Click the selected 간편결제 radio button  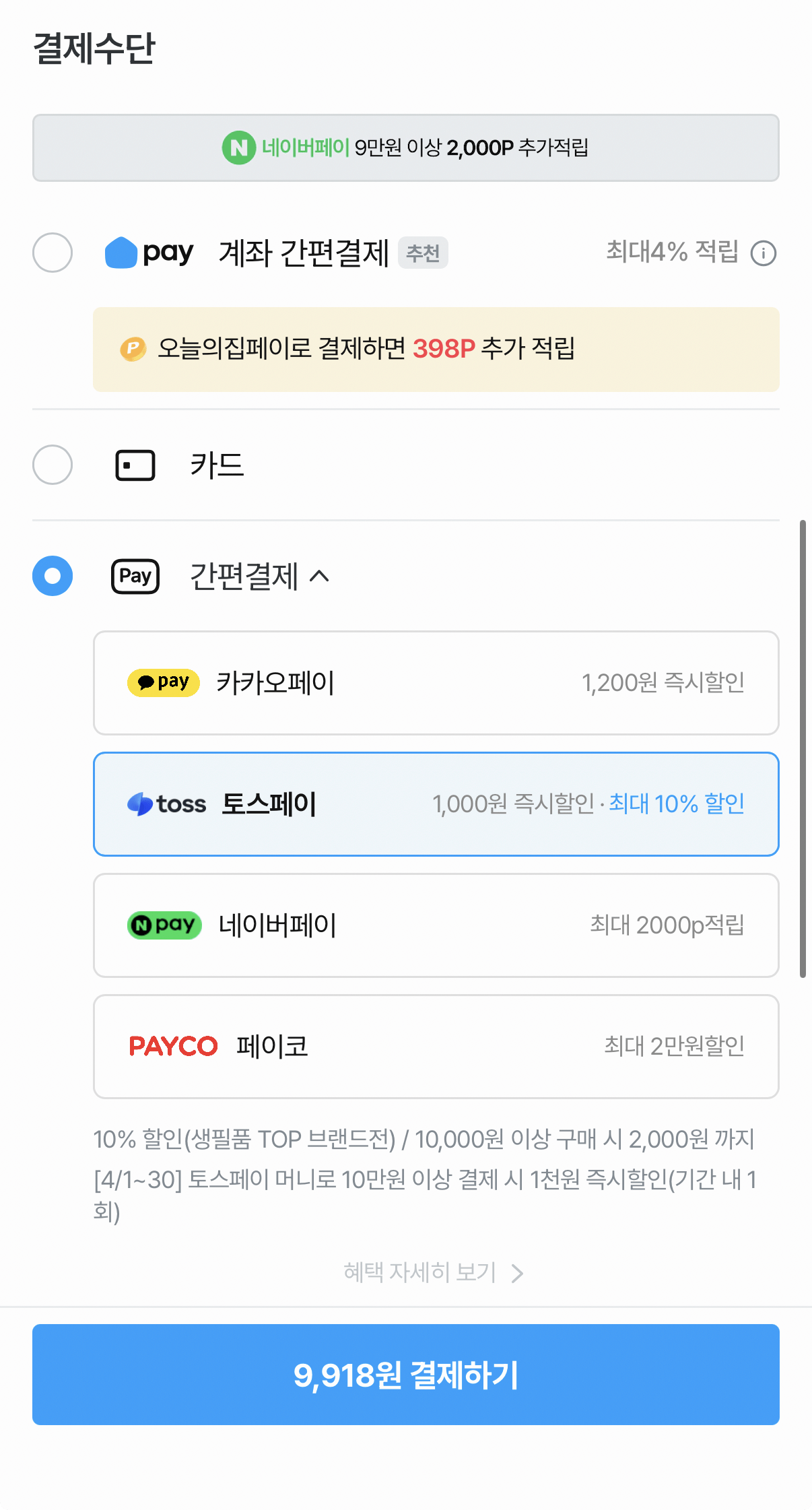pos(52,576)
